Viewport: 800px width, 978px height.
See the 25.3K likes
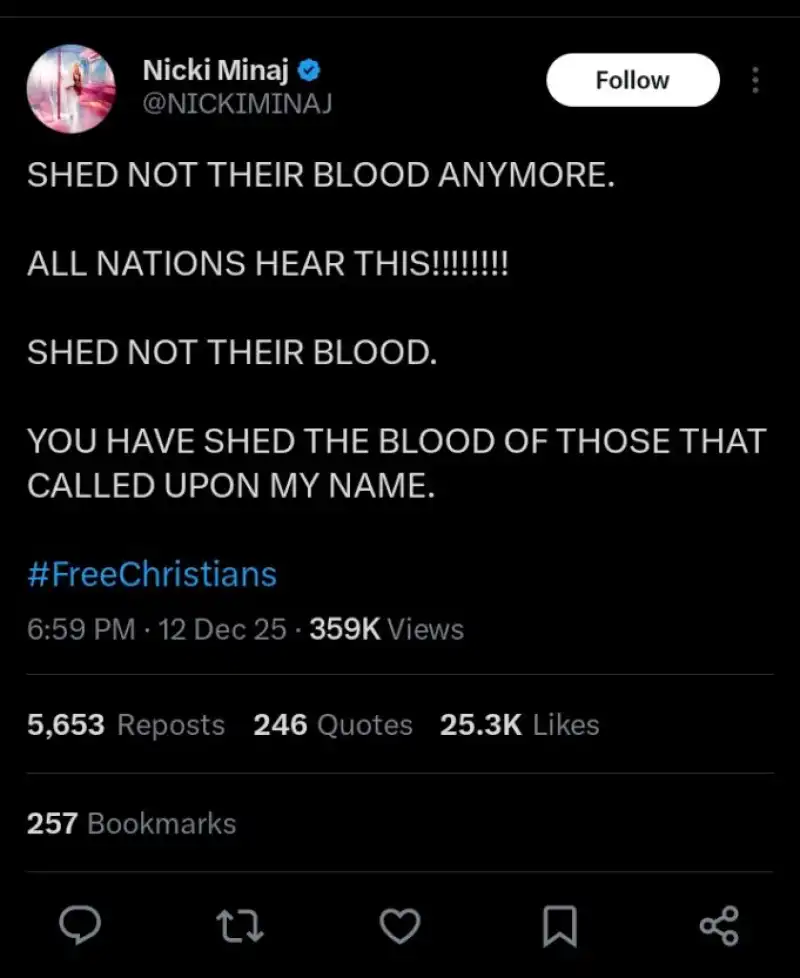tap(519, 725)
